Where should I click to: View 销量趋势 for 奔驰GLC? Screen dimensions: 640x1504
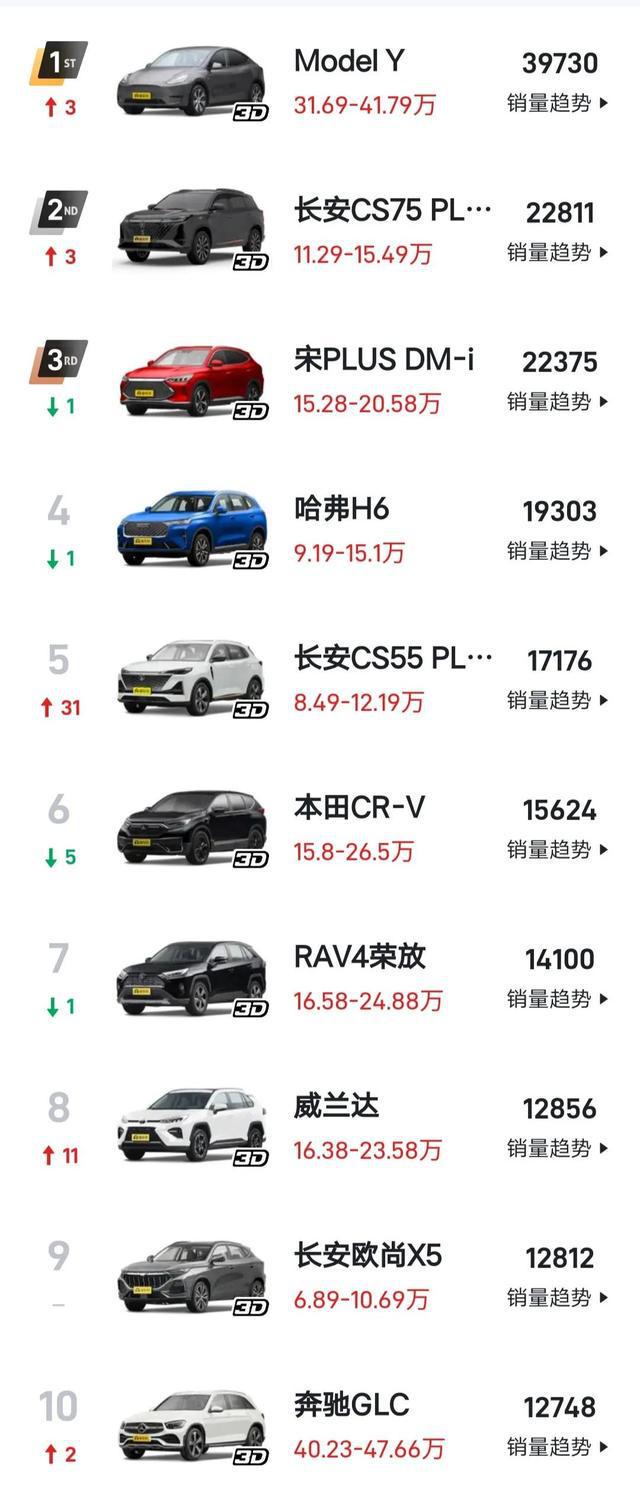[x=557, y=1447]
